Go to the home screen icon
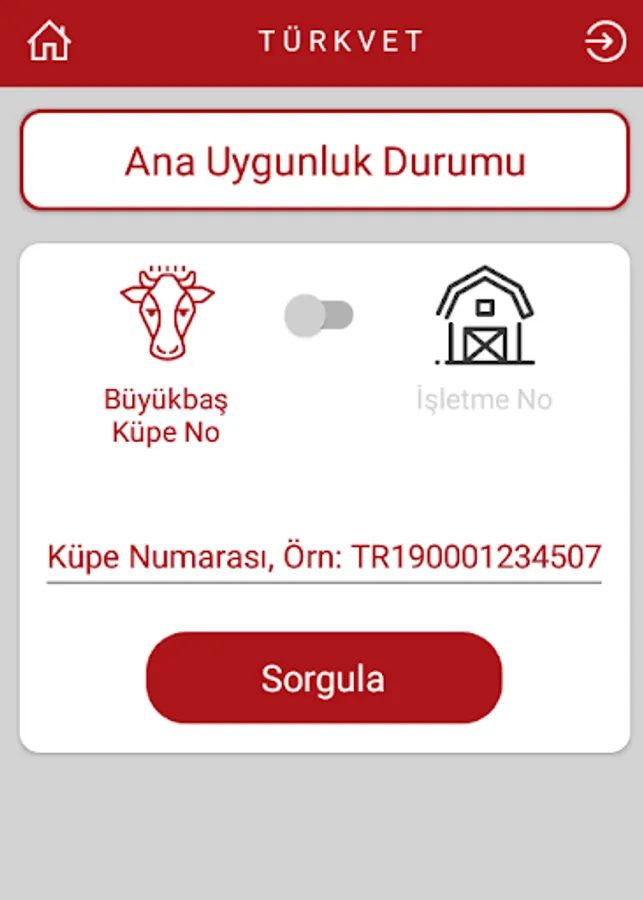 tap(49, 41)
